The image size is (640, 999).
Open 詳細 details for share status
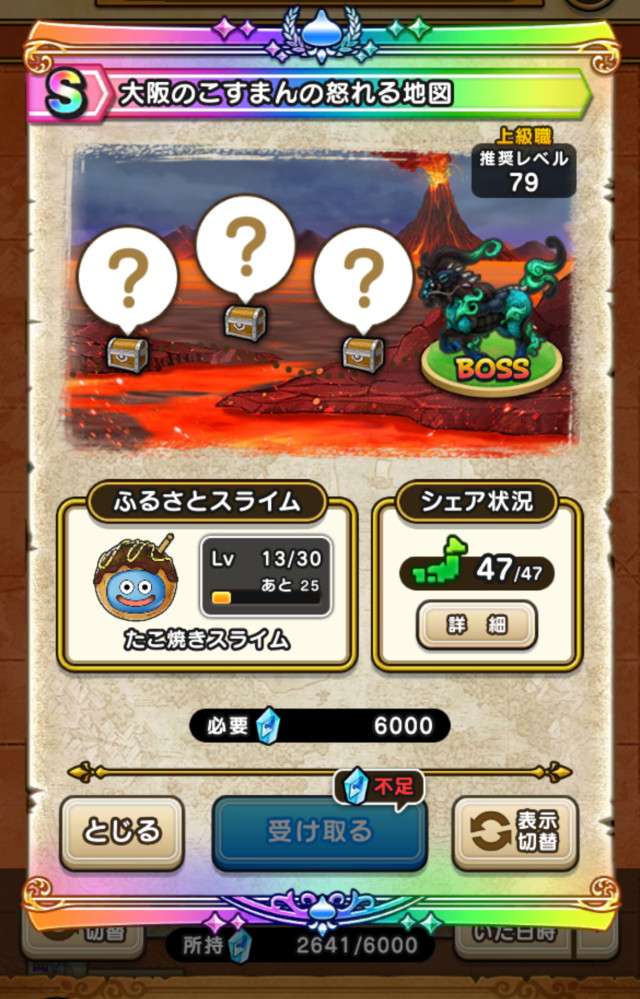476,626
